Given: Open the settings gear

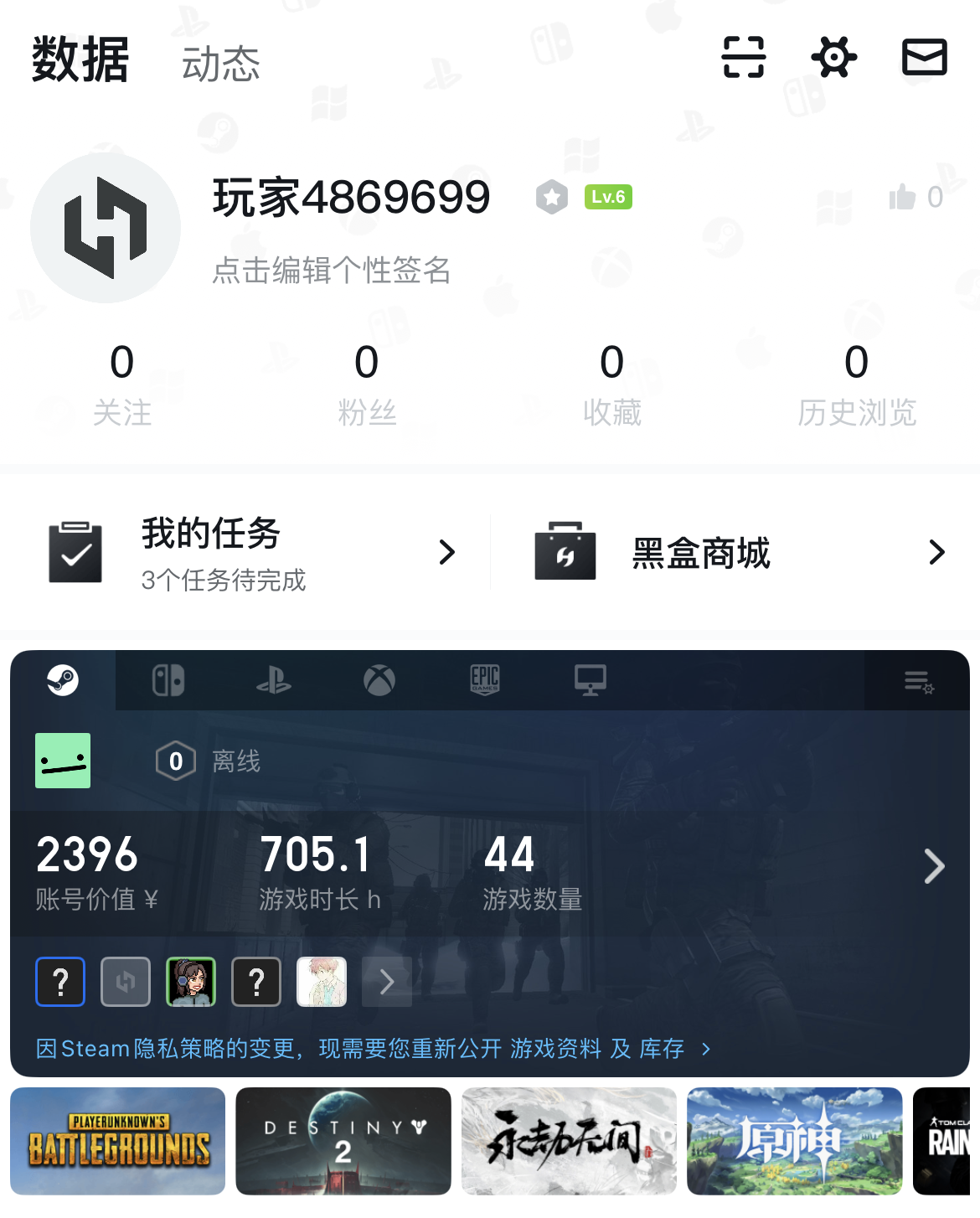Looking at the screenshot, I should pos(834,57).
